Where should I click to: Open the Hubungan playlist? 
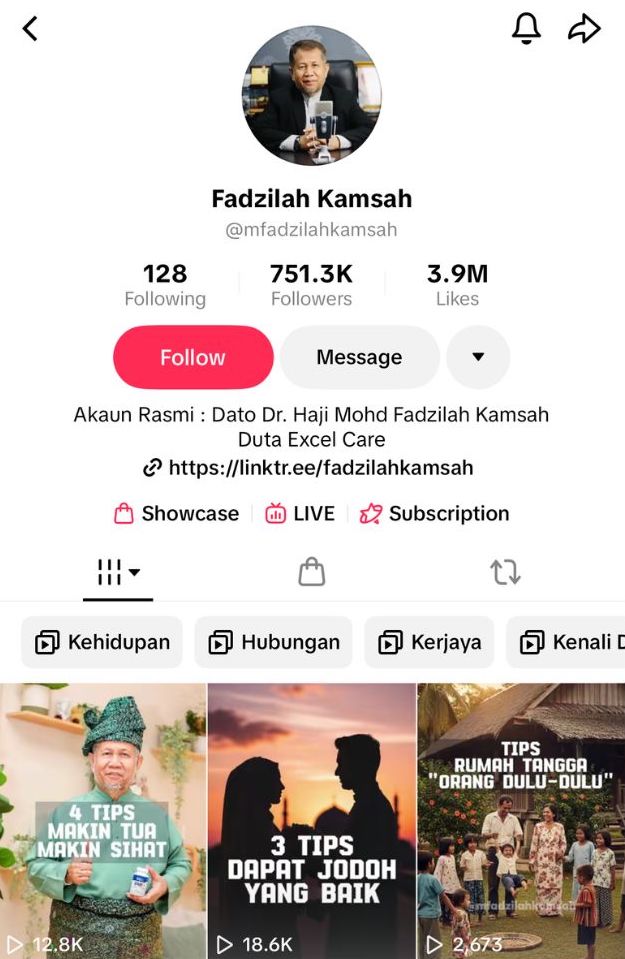point(274,642)
